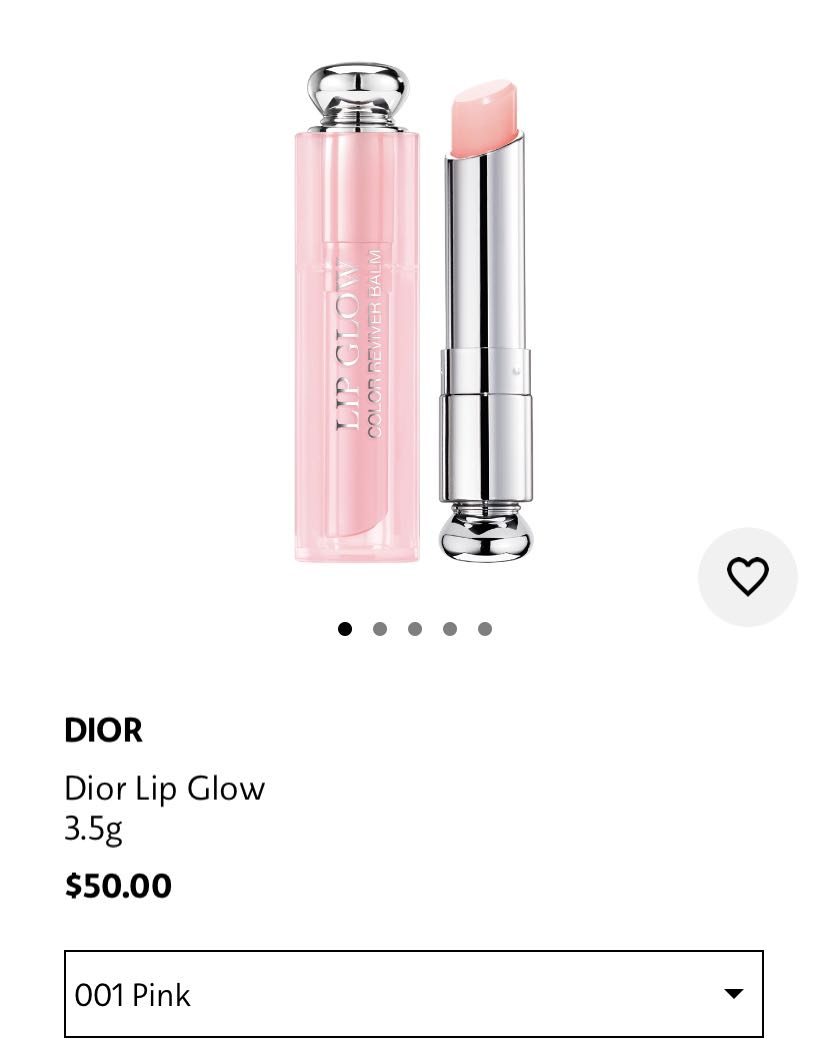
Task: Click the second carousel pagination dot
Action: pos(380,629)
